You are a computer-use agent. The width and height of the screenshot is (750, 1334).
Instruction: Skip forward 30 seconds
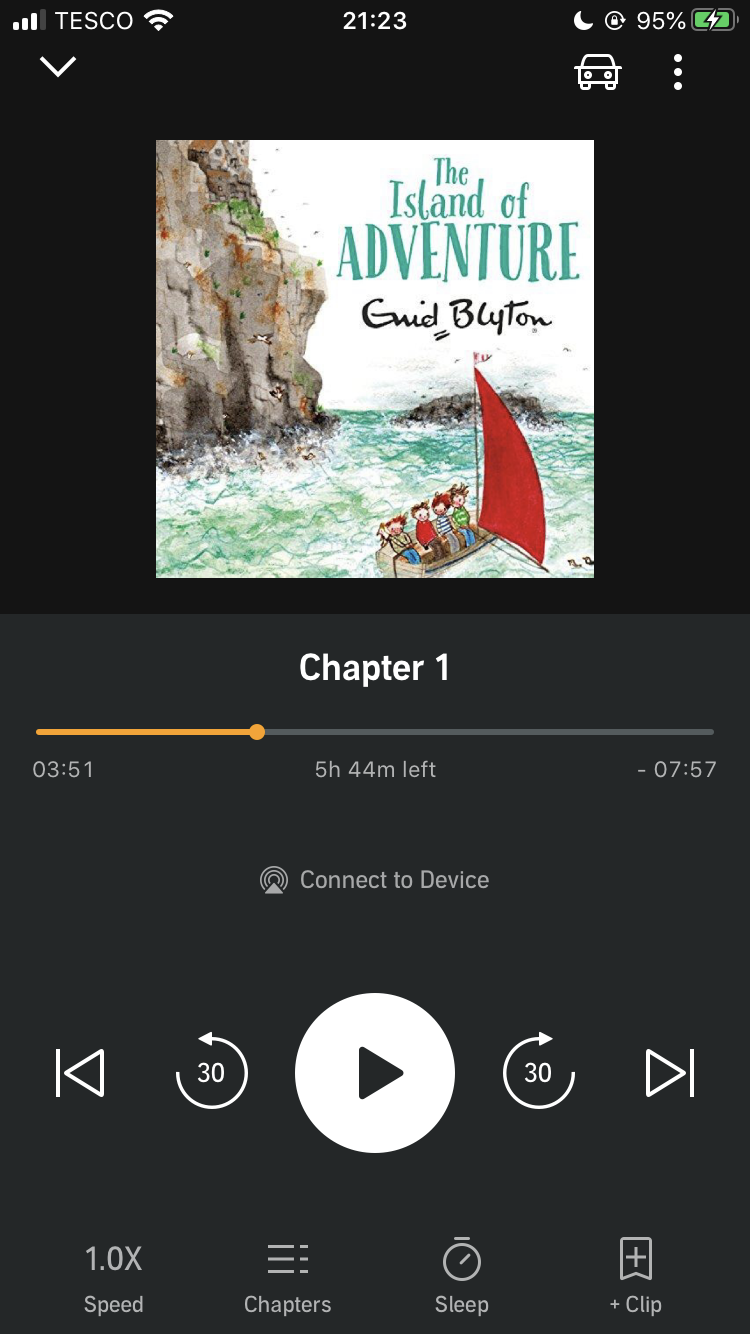pos(538,1073)
